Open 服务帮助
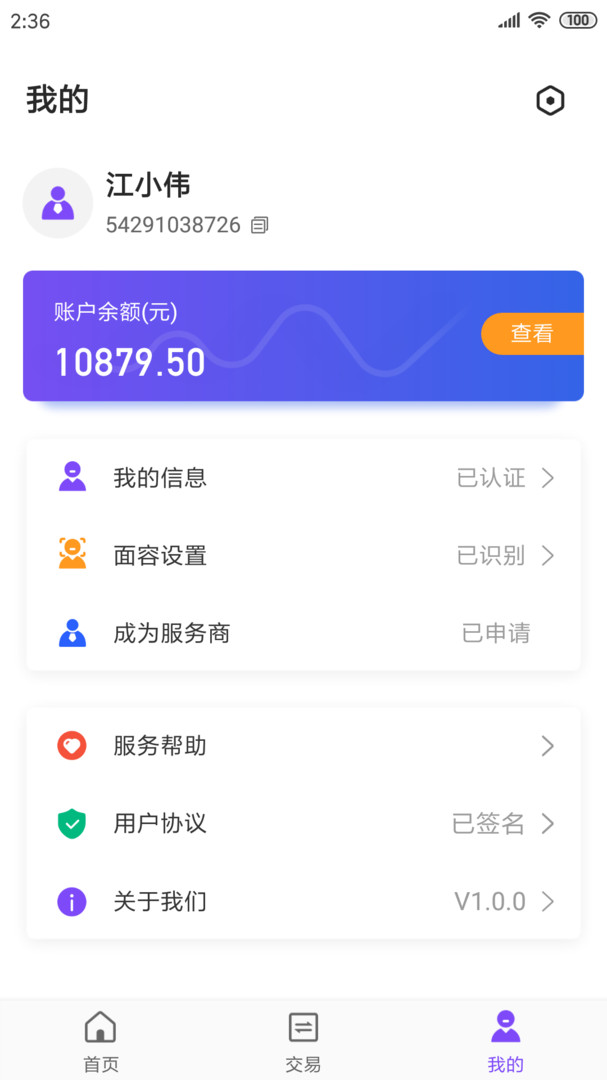 point(303,746)
